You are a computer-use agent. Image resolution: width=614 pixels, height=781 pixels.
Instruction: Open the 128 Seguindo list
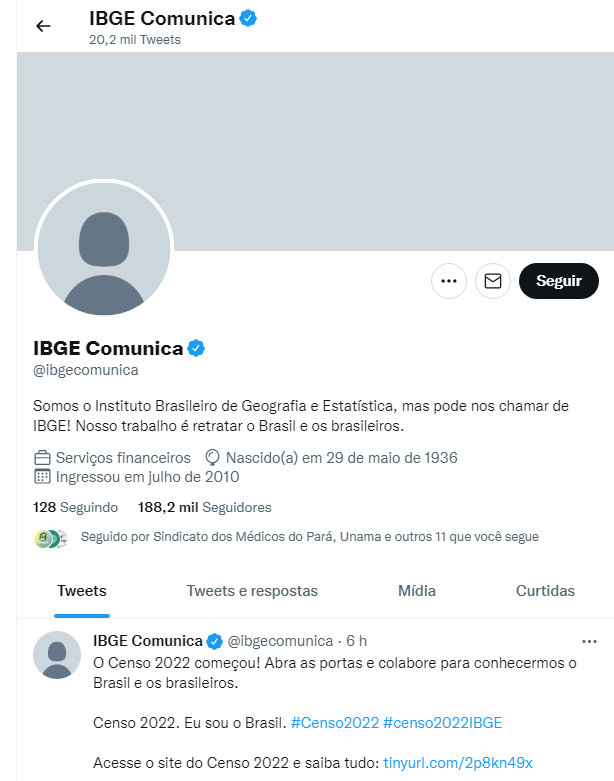75,507
